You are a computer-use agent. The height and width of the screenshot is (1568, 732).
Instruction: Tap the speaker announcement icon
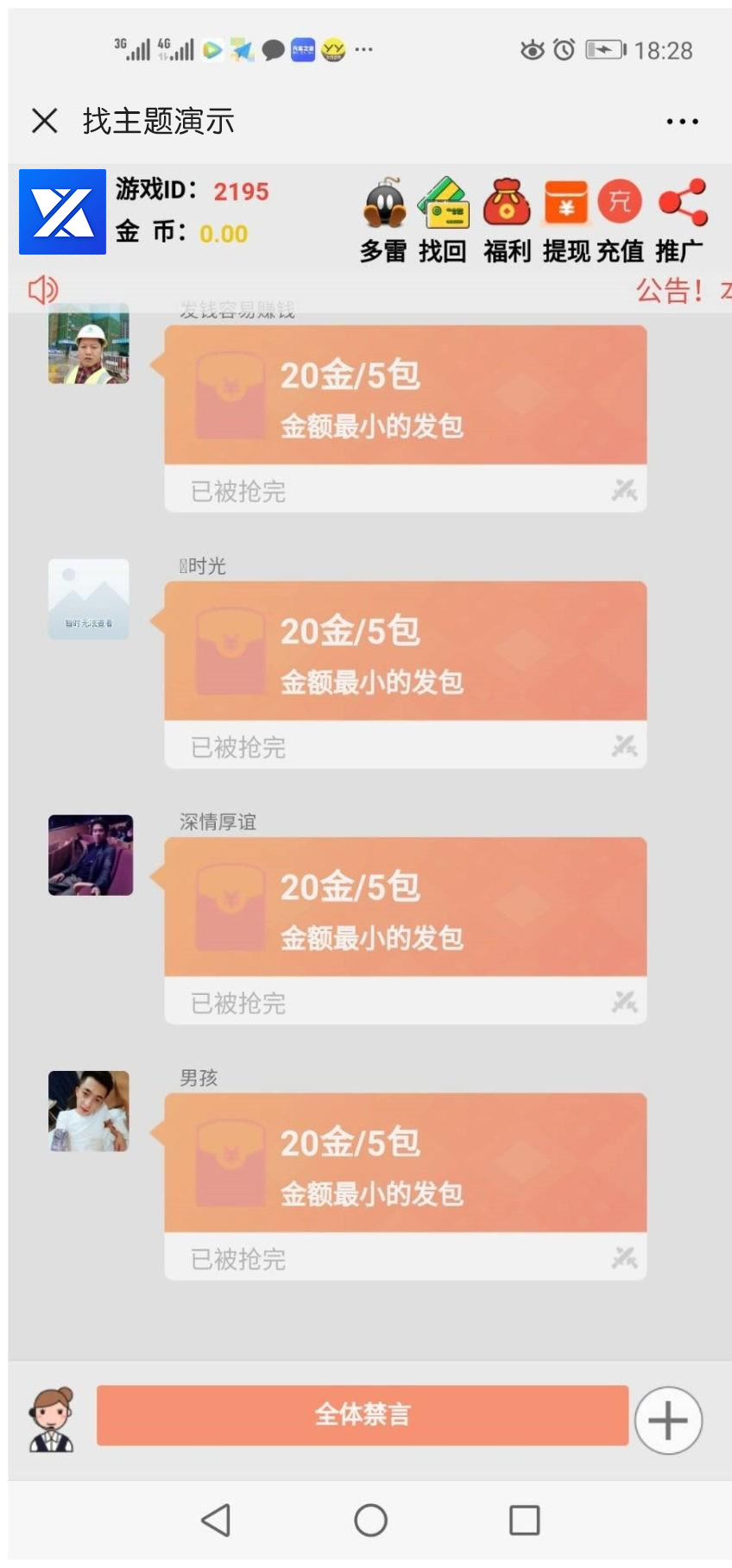tap(42, 290)
